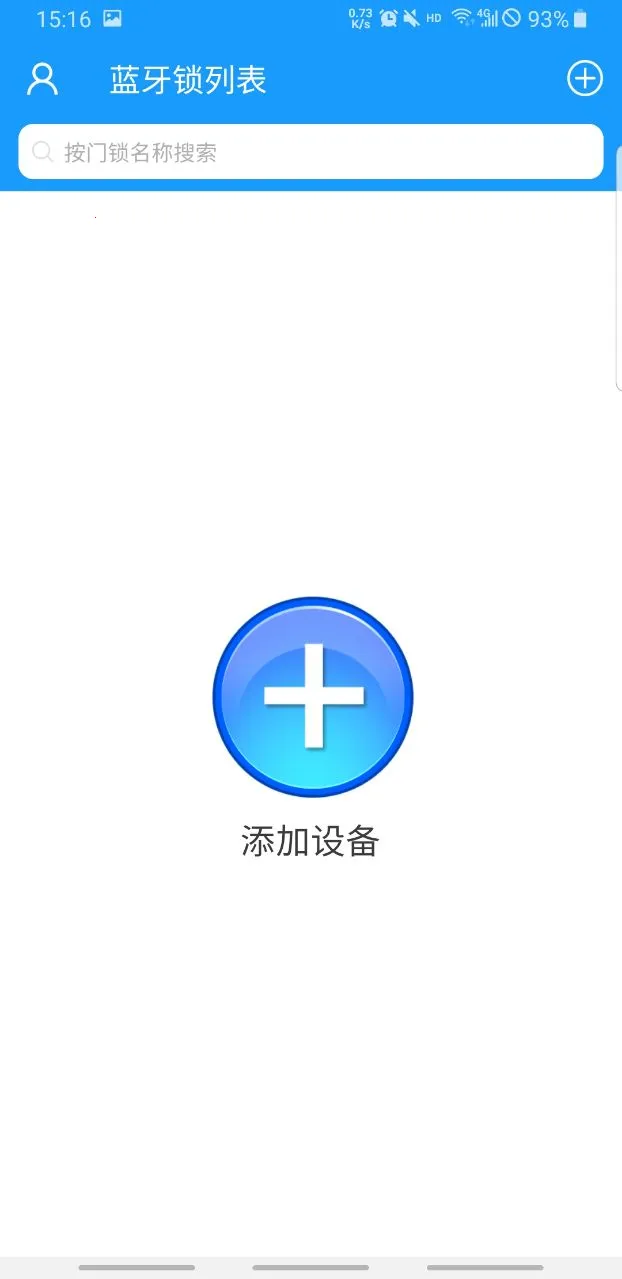Tap the big blue 添加设备 button

click(x=312, y=696)
